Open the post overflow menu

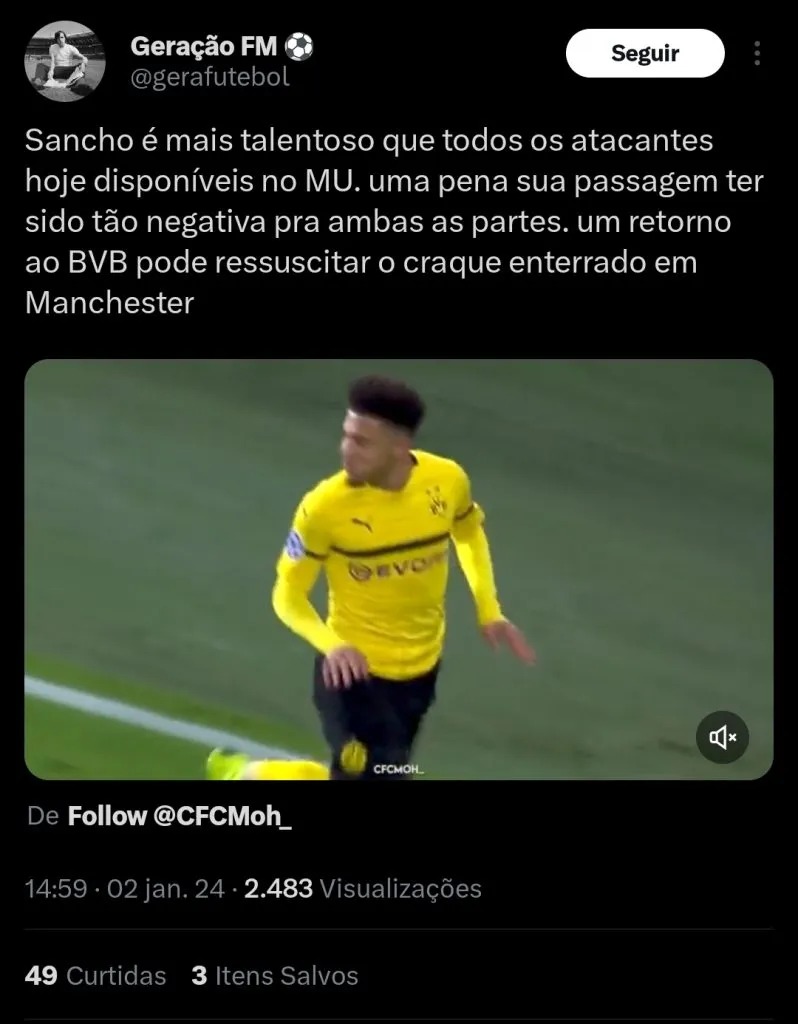coord(757,54)
